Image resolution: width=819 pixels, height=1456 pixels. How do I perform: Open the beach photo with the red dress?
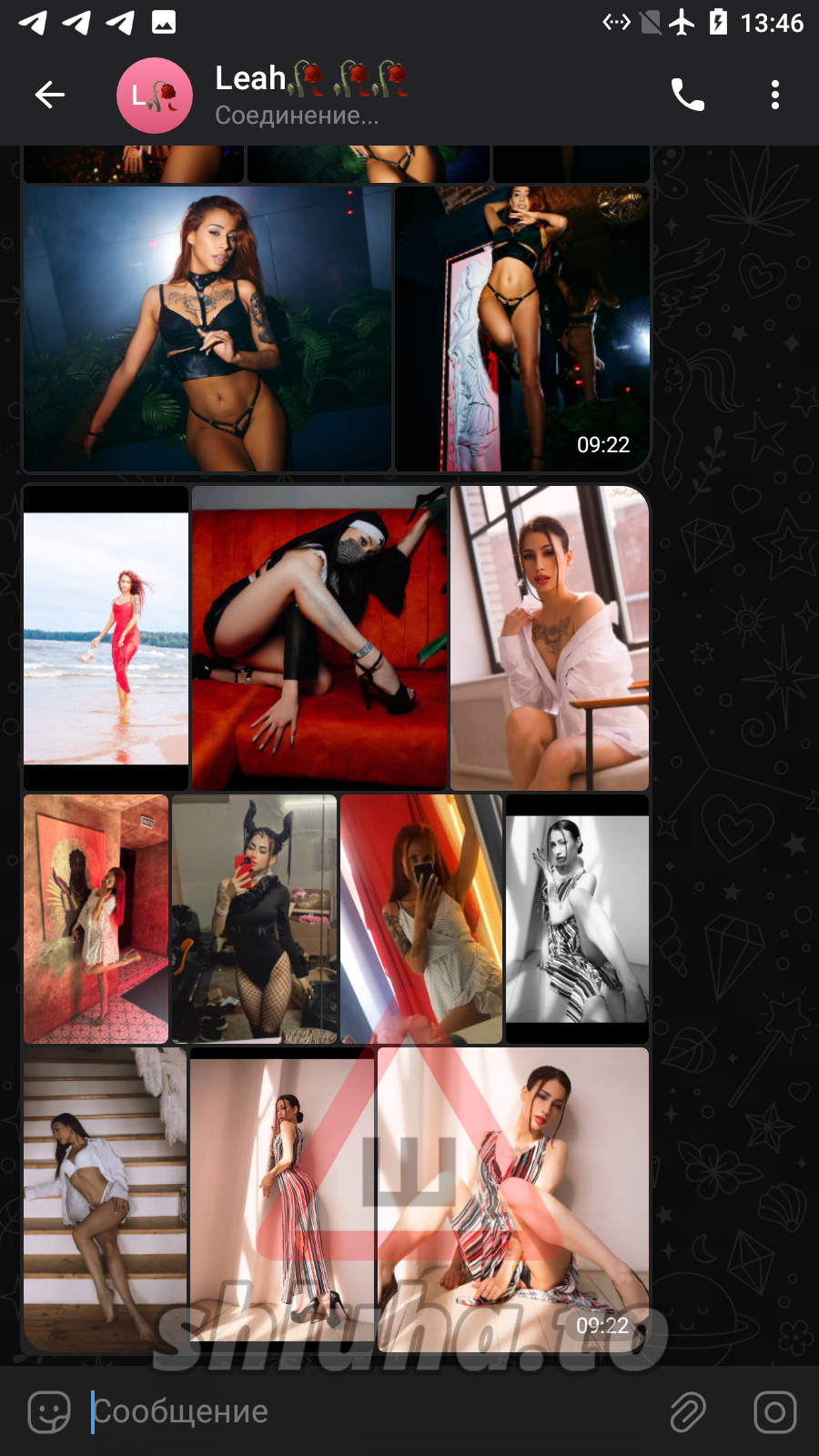tap(106, 637)
